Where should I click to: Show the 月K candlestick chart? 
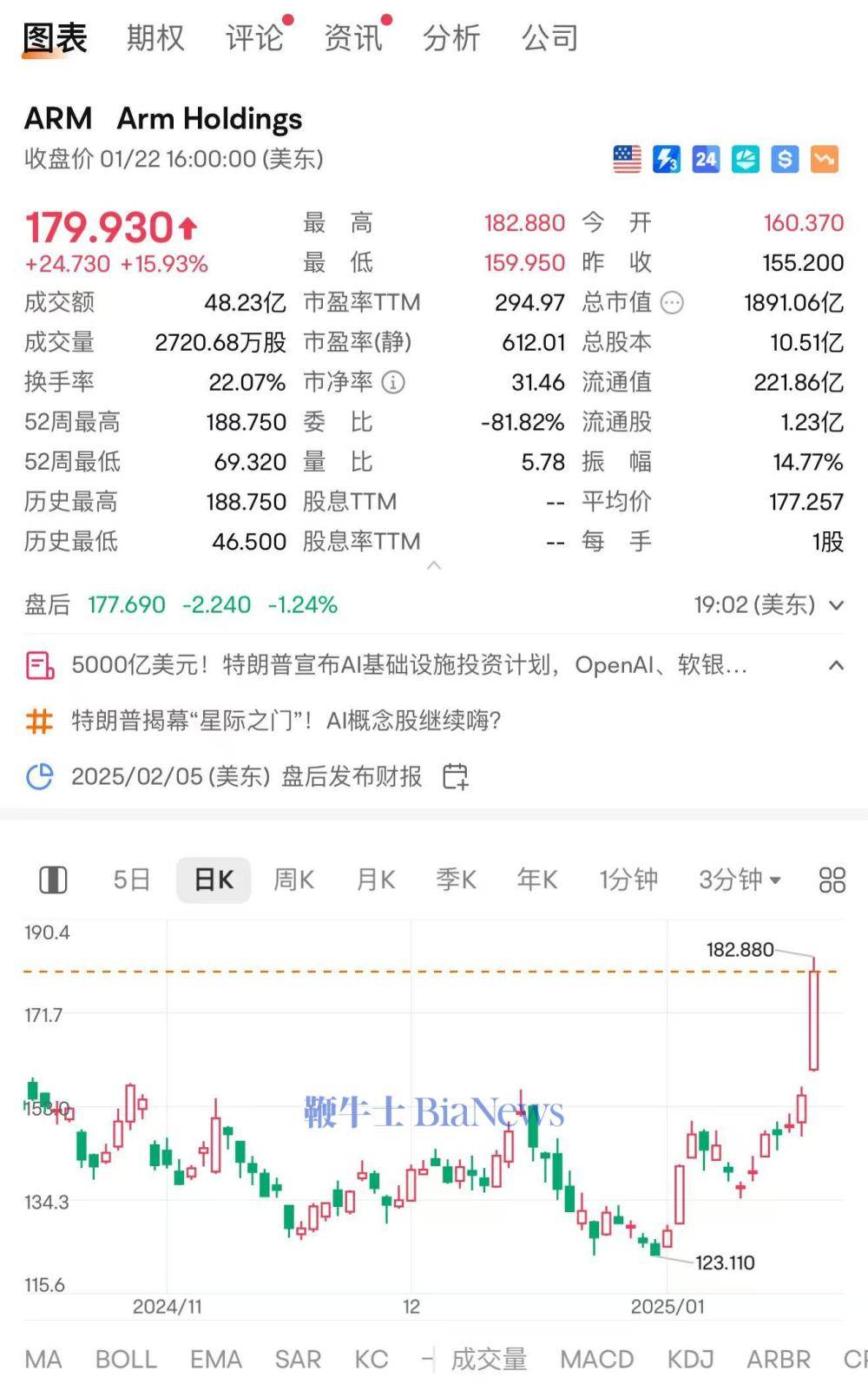376,880
